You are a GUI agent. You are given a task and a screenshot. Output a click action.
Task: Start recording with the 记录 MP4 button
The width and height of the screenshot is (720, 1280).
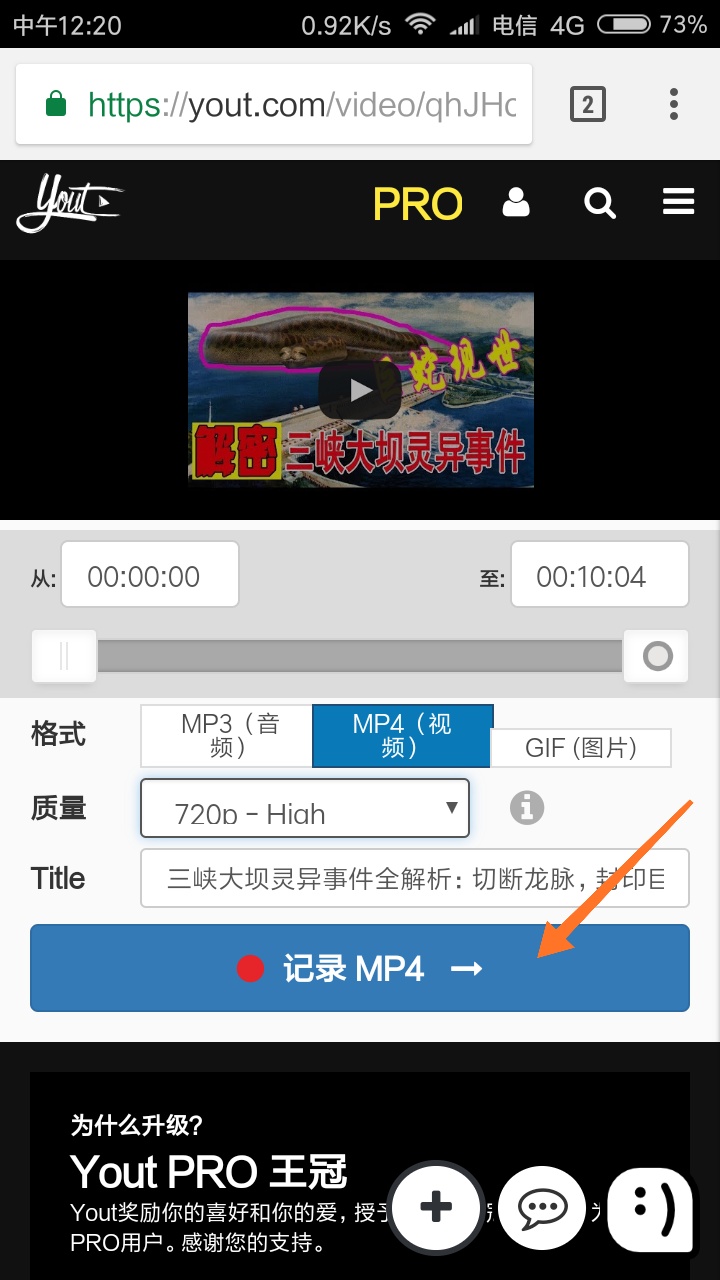[x=360, y=968]
